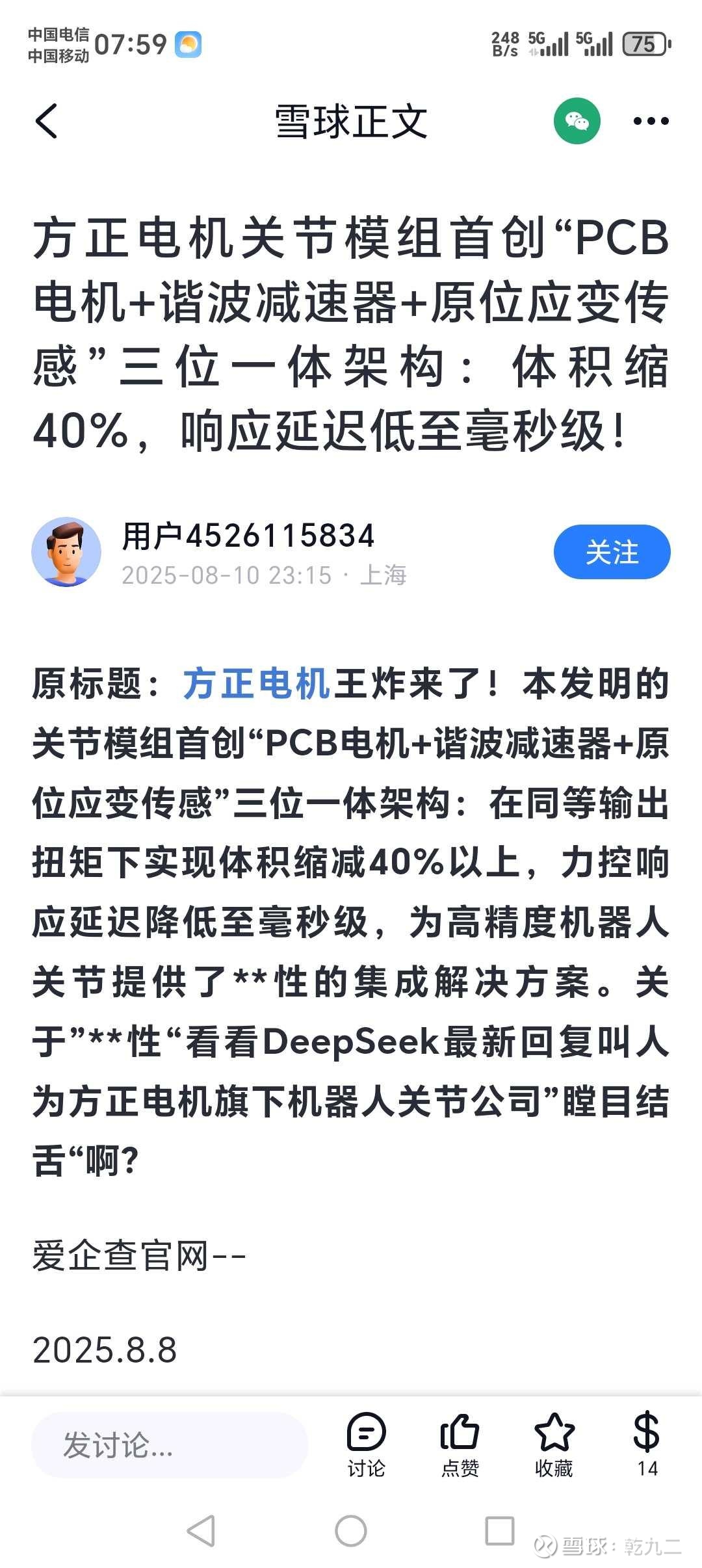Save the article with 收藏 star

(554, 1445)
